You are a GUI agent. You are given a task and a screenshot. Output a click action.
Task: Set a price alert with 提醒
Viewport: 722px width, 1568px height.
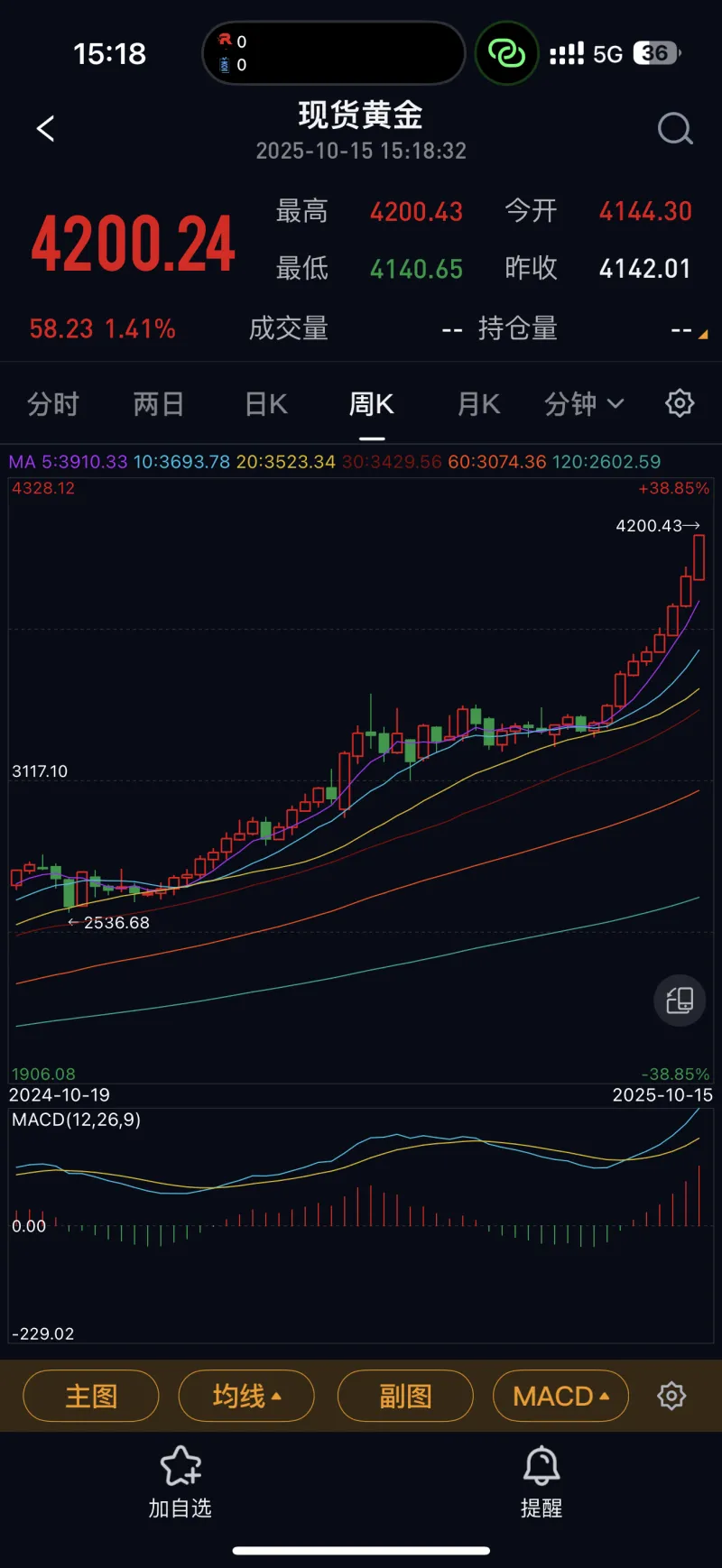pyautogui.click(x=541, y=1481)
